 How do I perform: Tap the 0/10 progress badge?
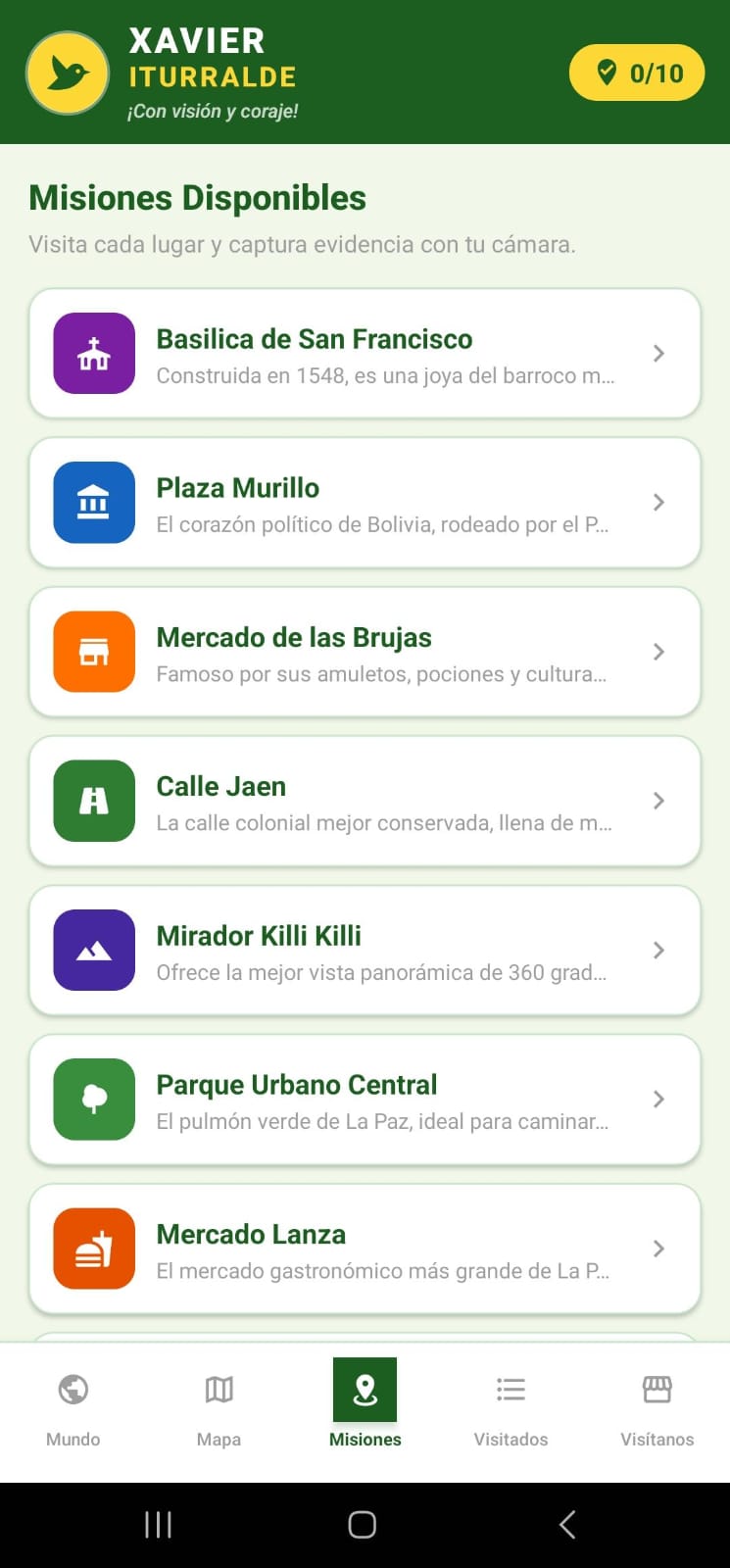coord(637,72)
